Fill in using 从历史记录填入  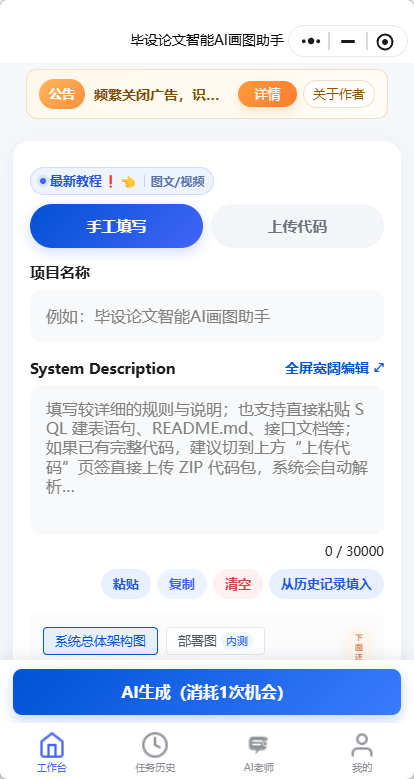point(327,584)
